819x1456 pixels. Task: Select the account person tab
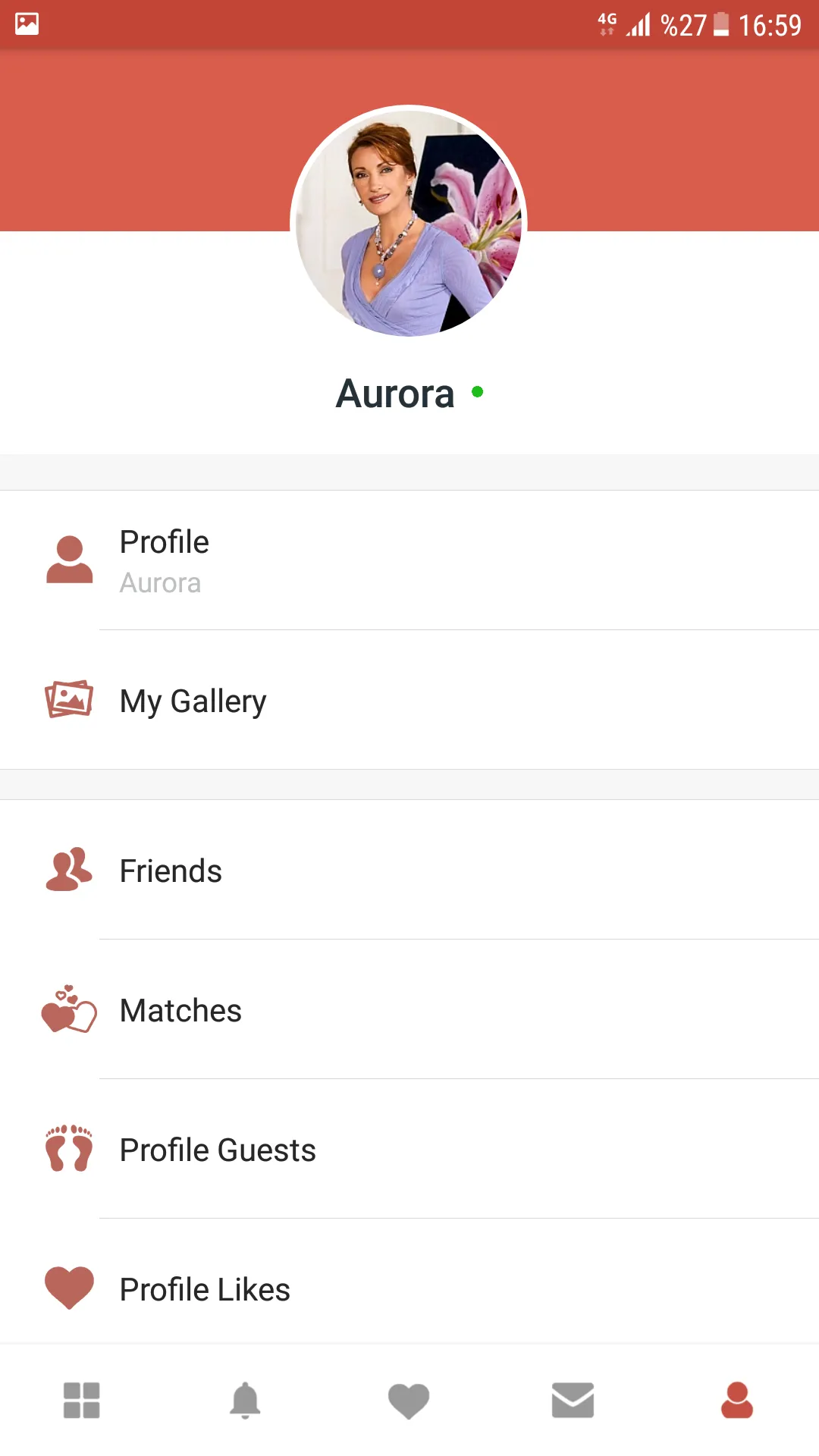[736, 1400]
